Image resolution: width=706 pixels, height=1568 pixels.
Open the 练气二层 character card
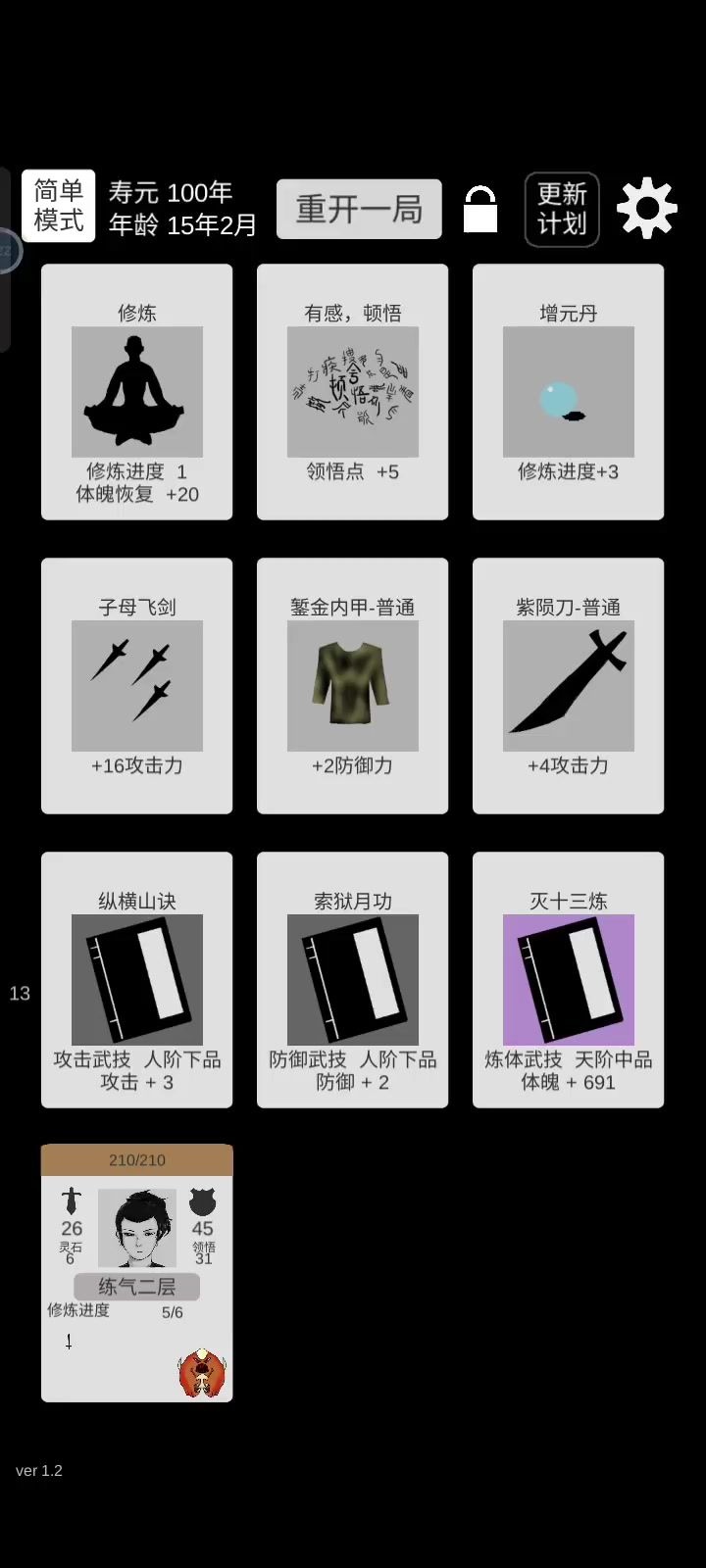tap(137, 1272)
